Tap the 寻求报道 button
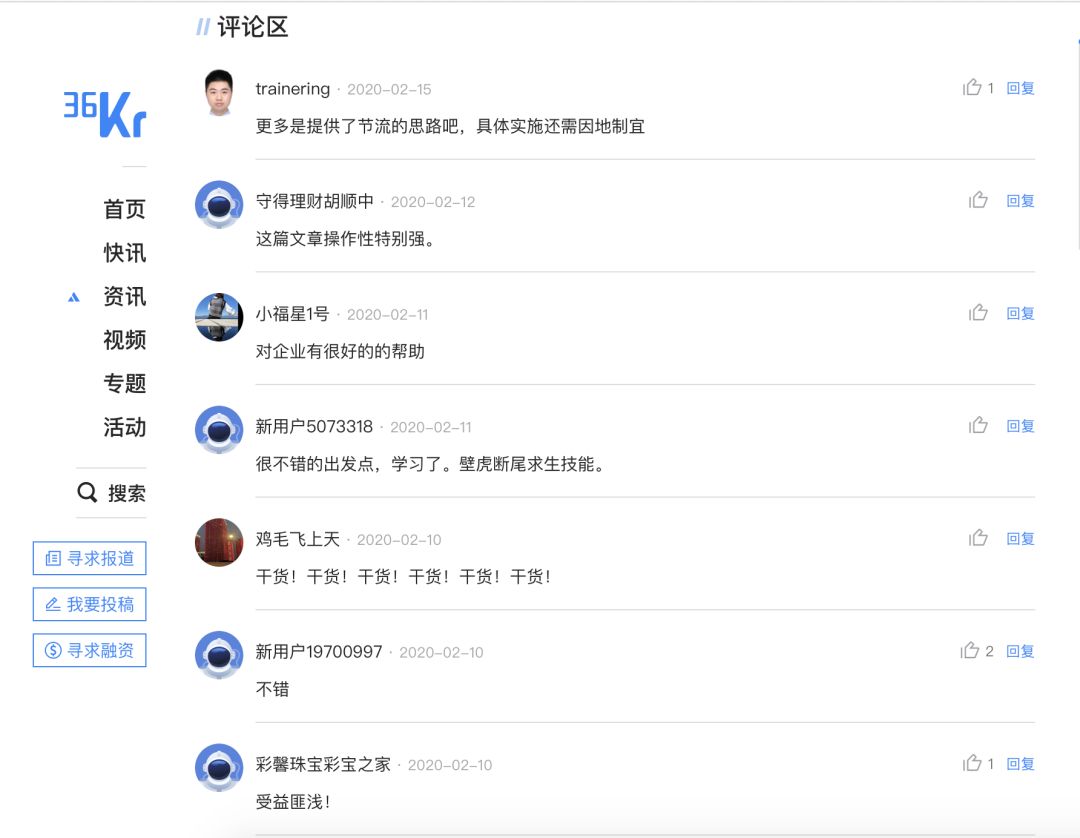 [90, 558]
